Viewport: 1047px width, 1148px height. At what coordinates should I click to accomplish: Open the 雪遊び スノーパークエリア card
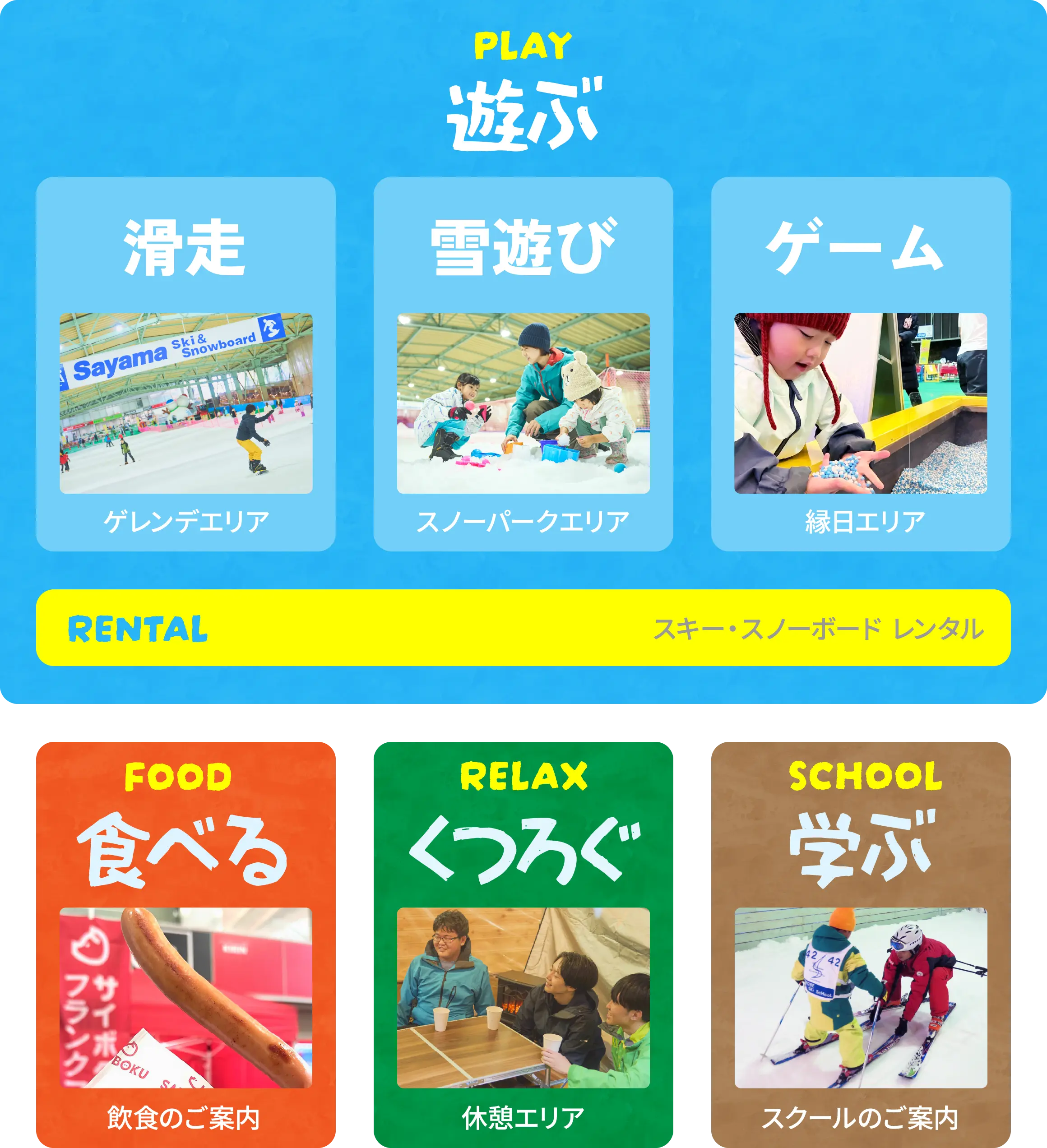point(523,365)
